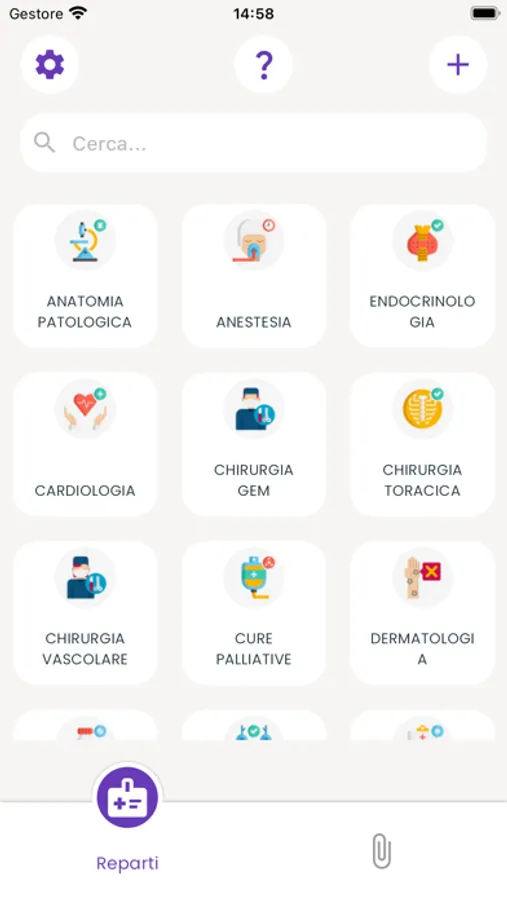View the Chirurgia GEM department

[253, 444]
